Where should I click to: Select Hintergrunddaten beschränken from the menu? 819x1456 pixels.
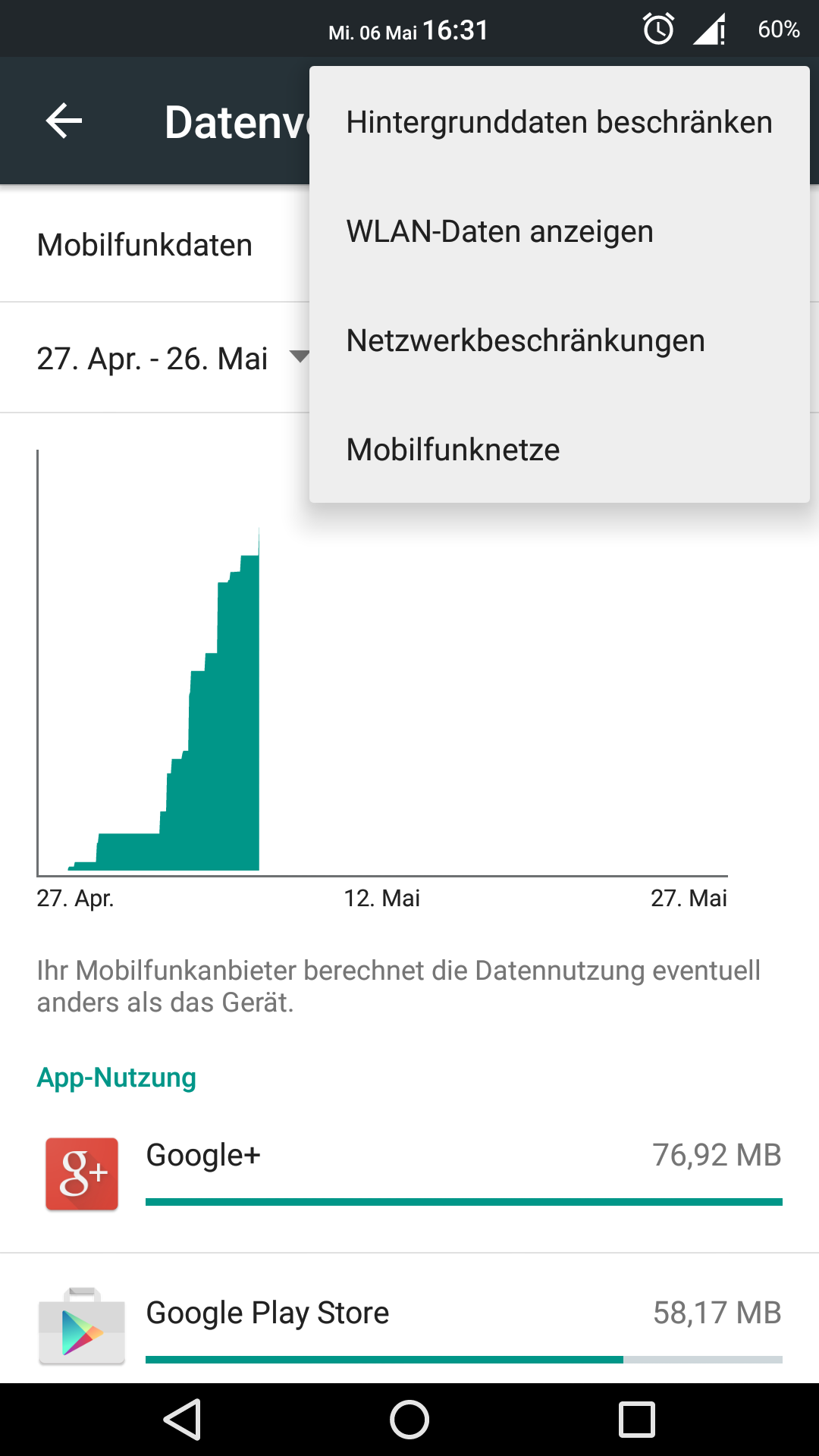(x=560, y=122)
